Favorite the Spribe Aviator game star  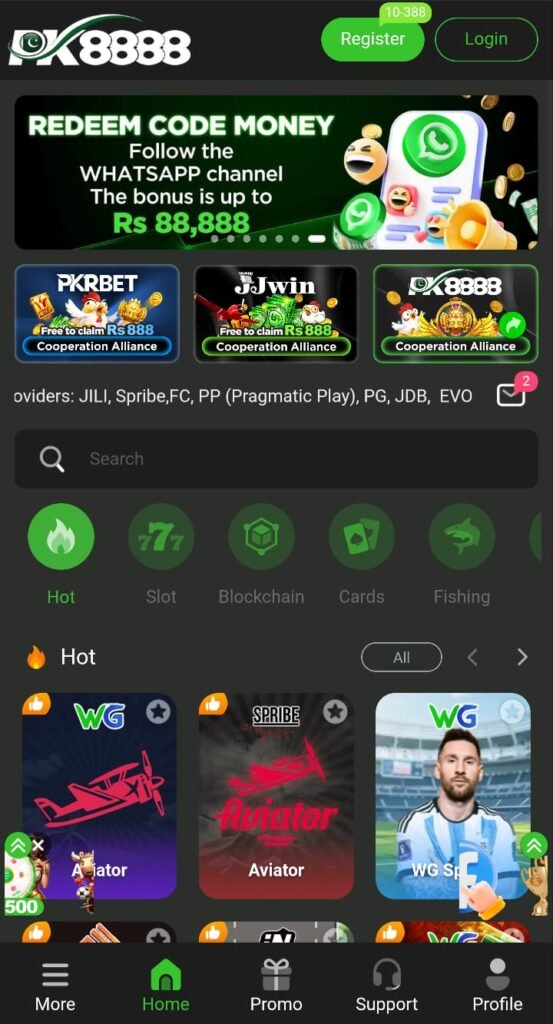(x=335, y=711)
